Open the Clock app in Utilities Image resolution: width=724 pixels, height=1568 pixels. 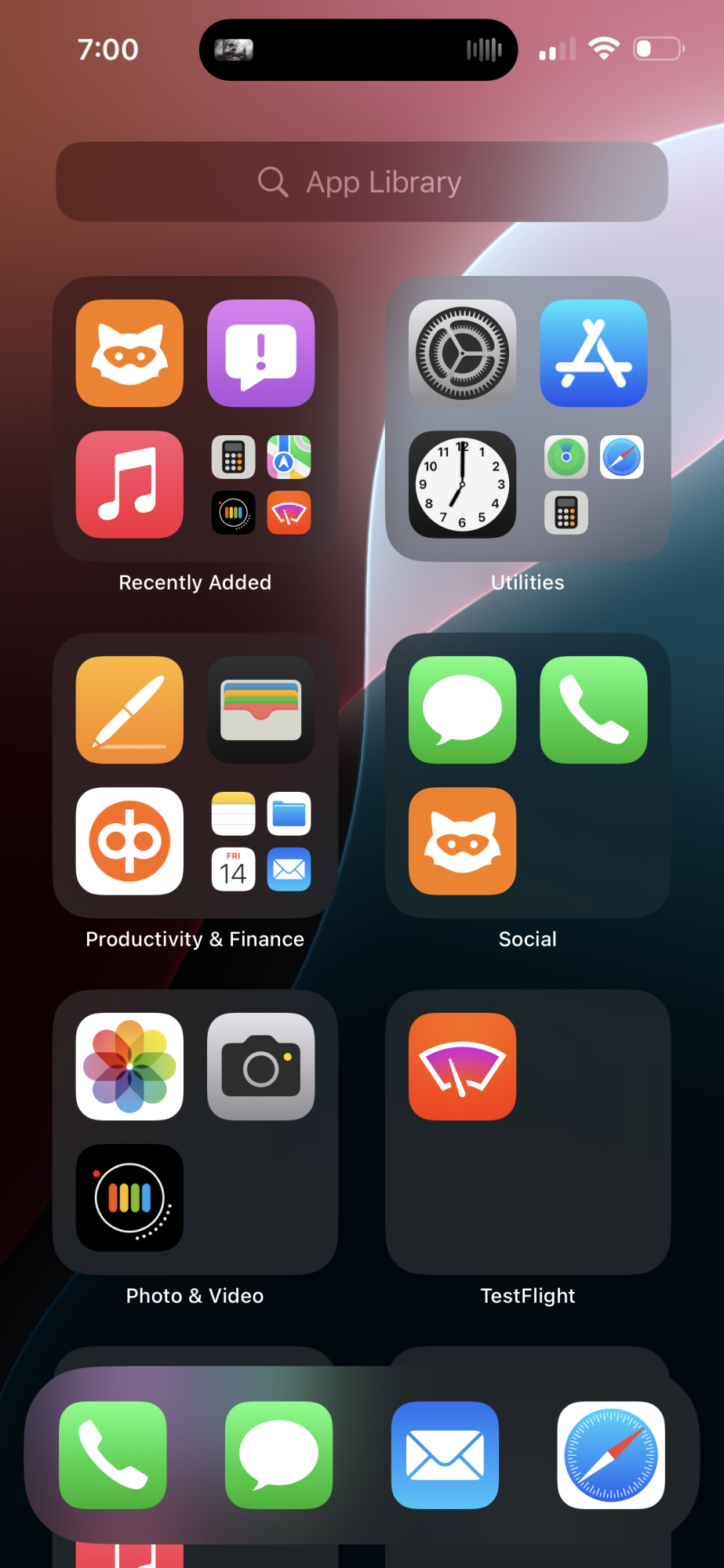(x=462, y=484)
